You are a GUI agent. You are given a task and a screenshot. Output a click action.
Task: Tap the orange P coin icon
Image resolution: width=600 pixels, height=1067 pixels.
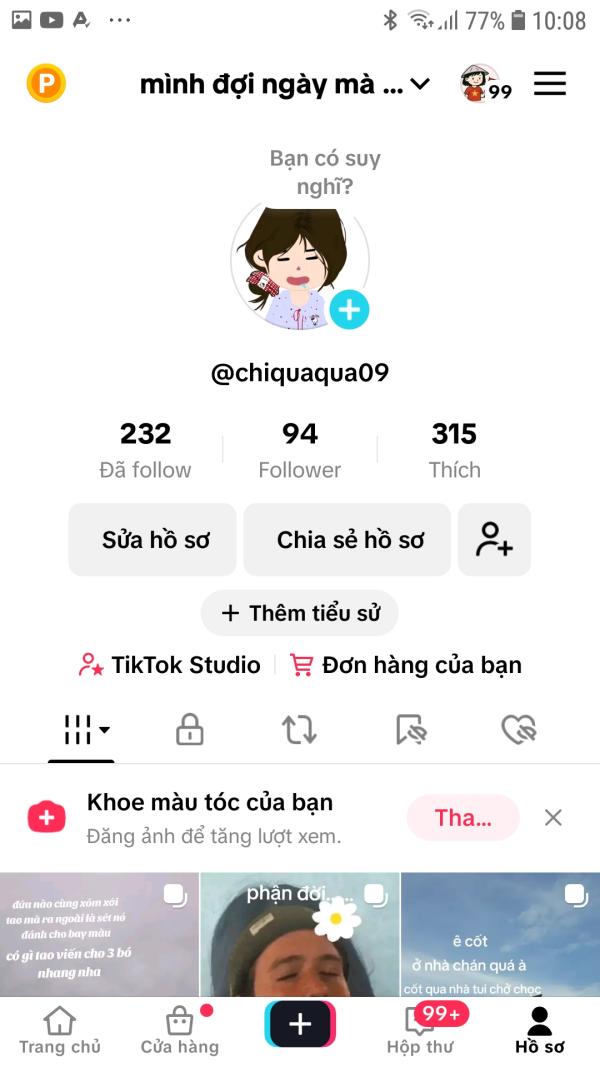coord(46,84)
